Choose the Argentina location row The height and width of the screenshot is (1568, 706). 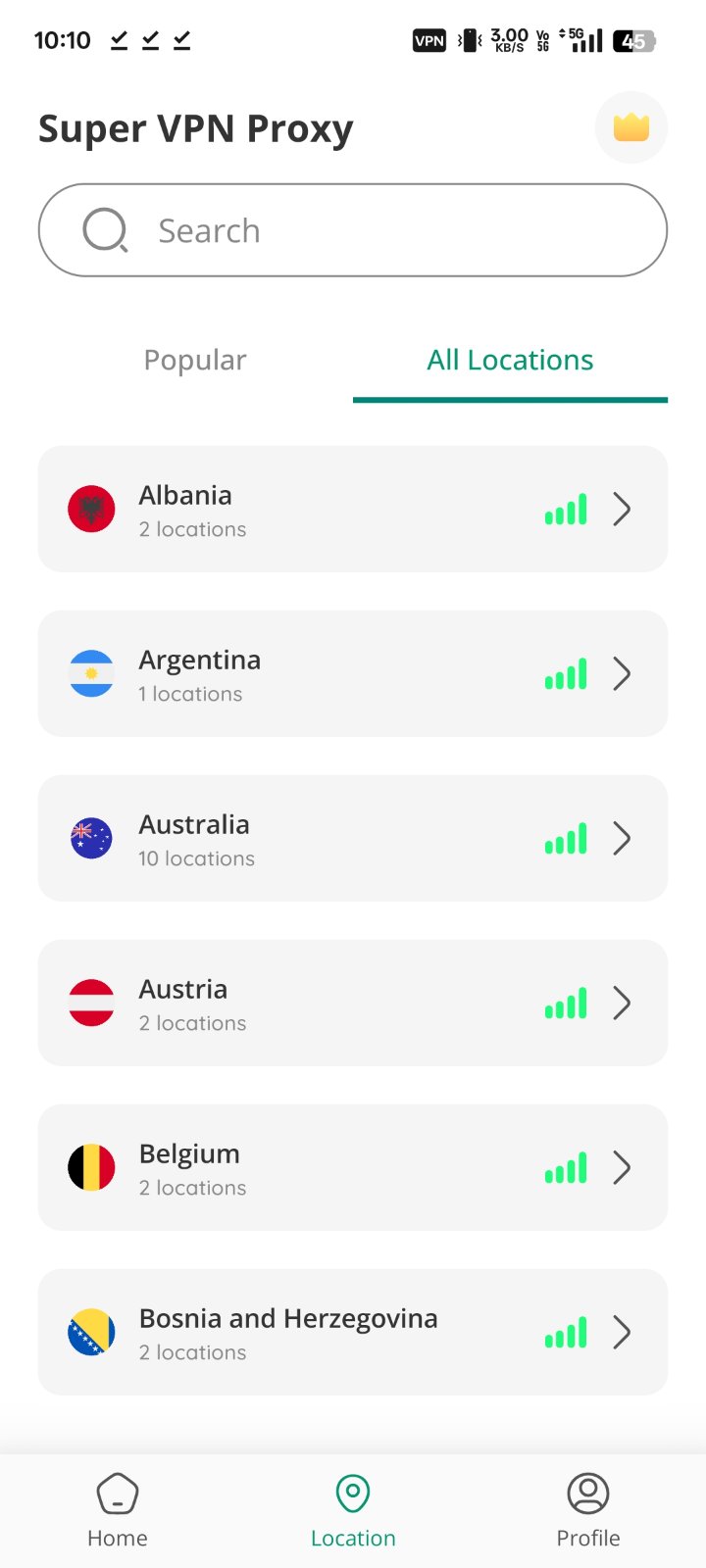coord(353,674)
